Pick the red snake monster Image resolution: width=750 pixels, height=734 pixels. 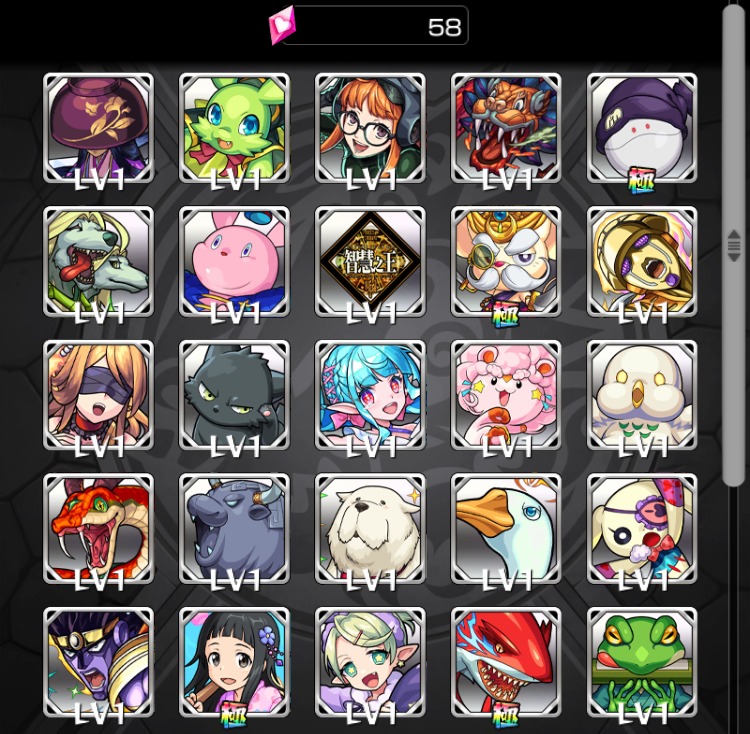(x=98, y=529)
